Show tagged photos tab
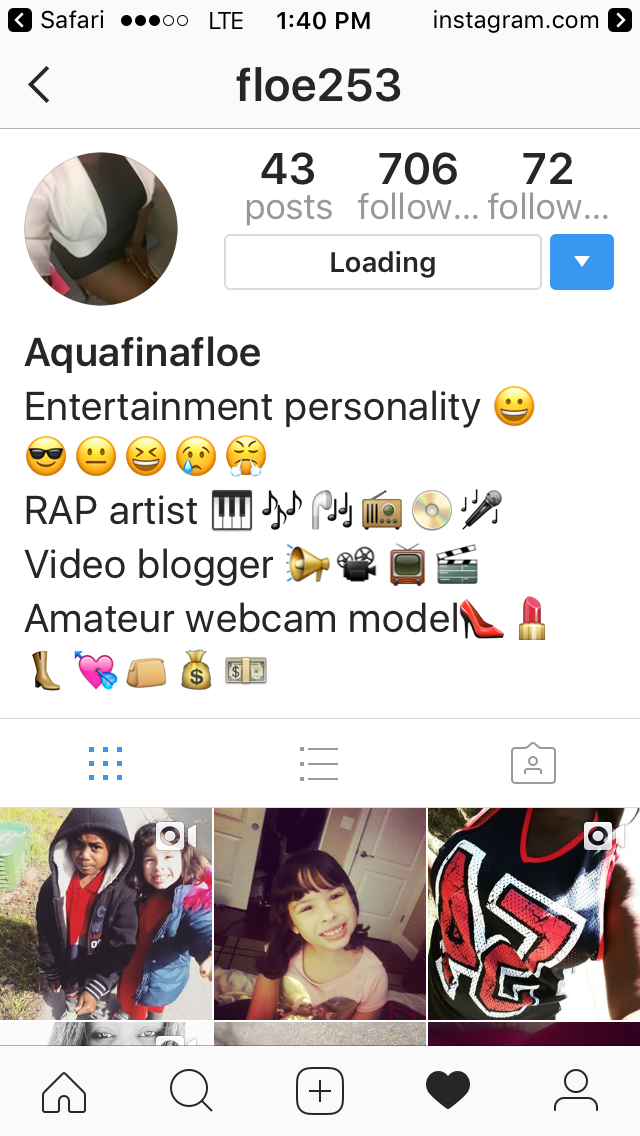640x1136 pixels. tap(533, 764)
